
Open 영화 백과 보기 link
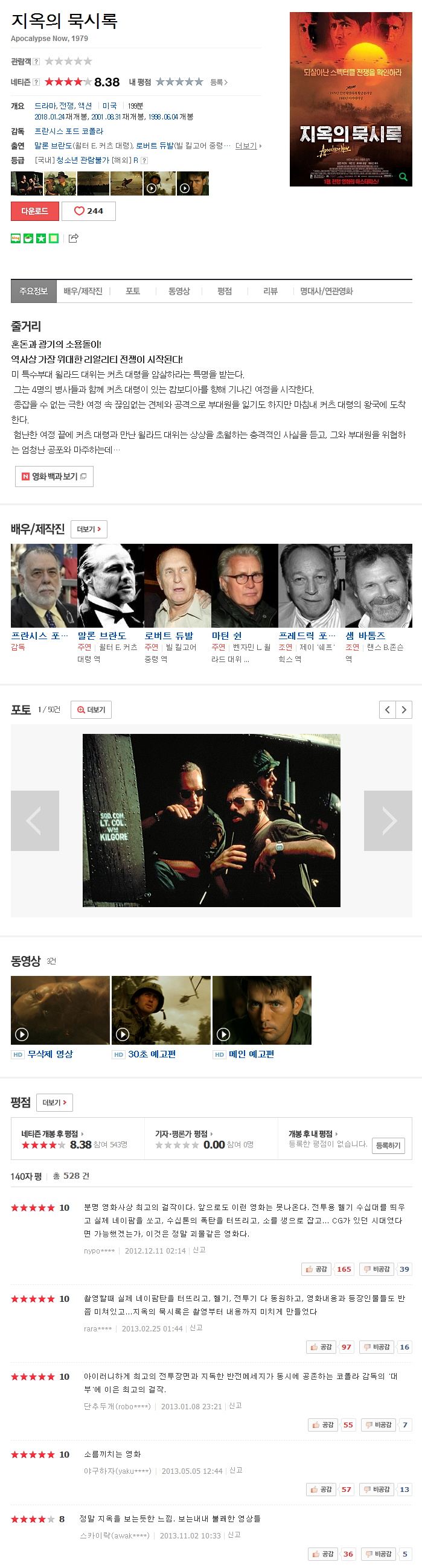[54, 476]
